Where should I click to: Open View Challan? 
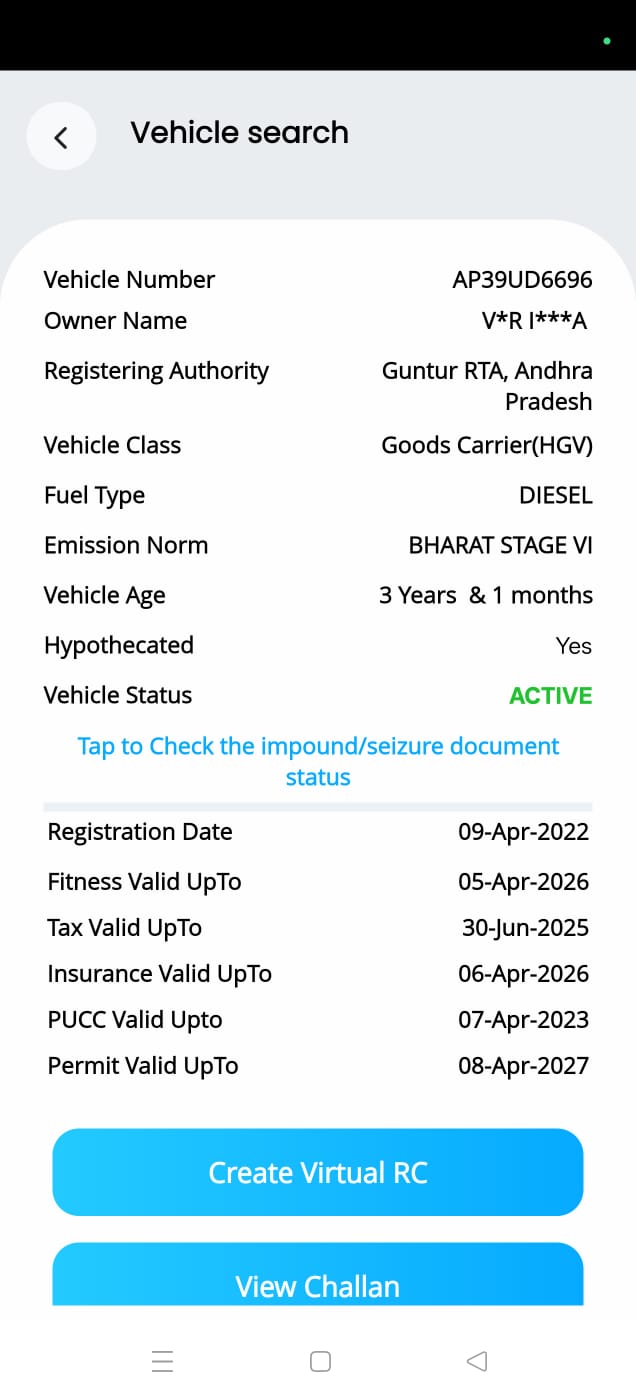click(318, 1274)
